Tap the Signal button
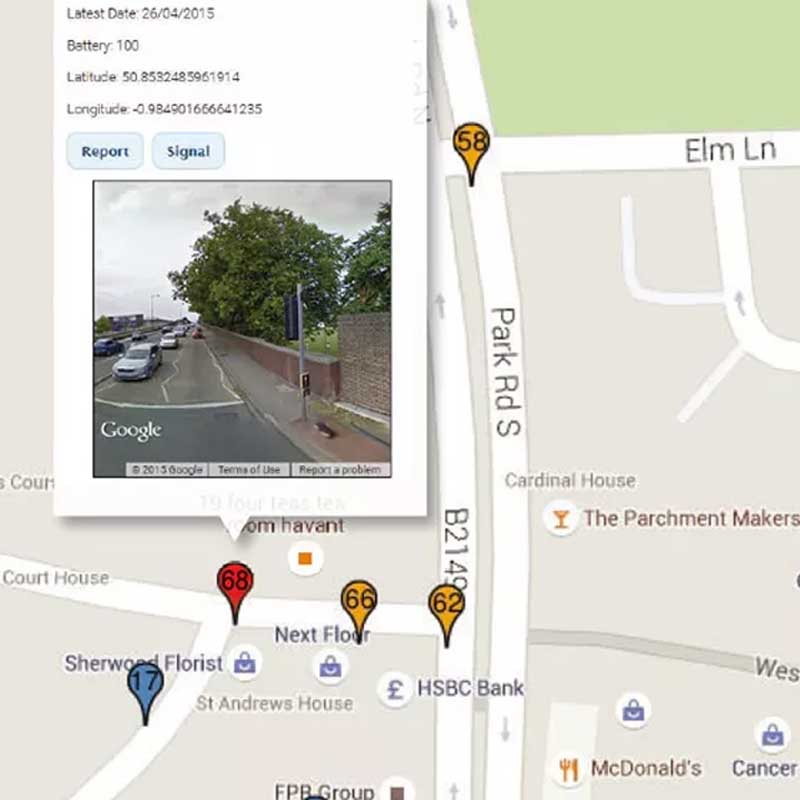Image resolution: width=800 pixels, height=800 pixels. tap(188, 151)
